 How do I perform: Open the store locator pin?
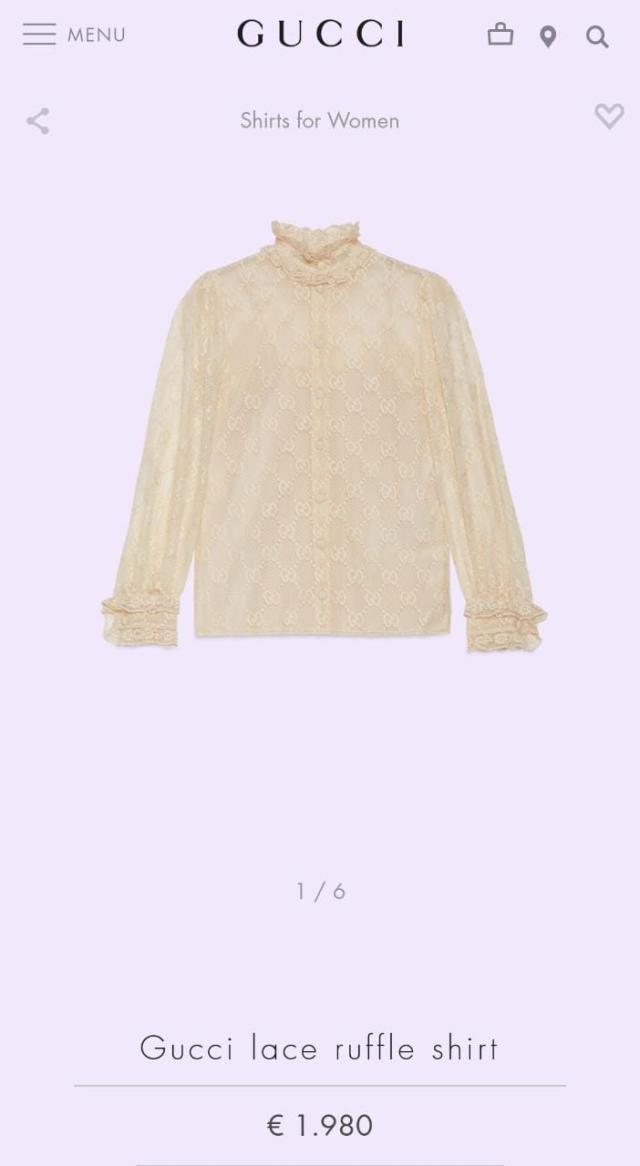tap(548, 37)
